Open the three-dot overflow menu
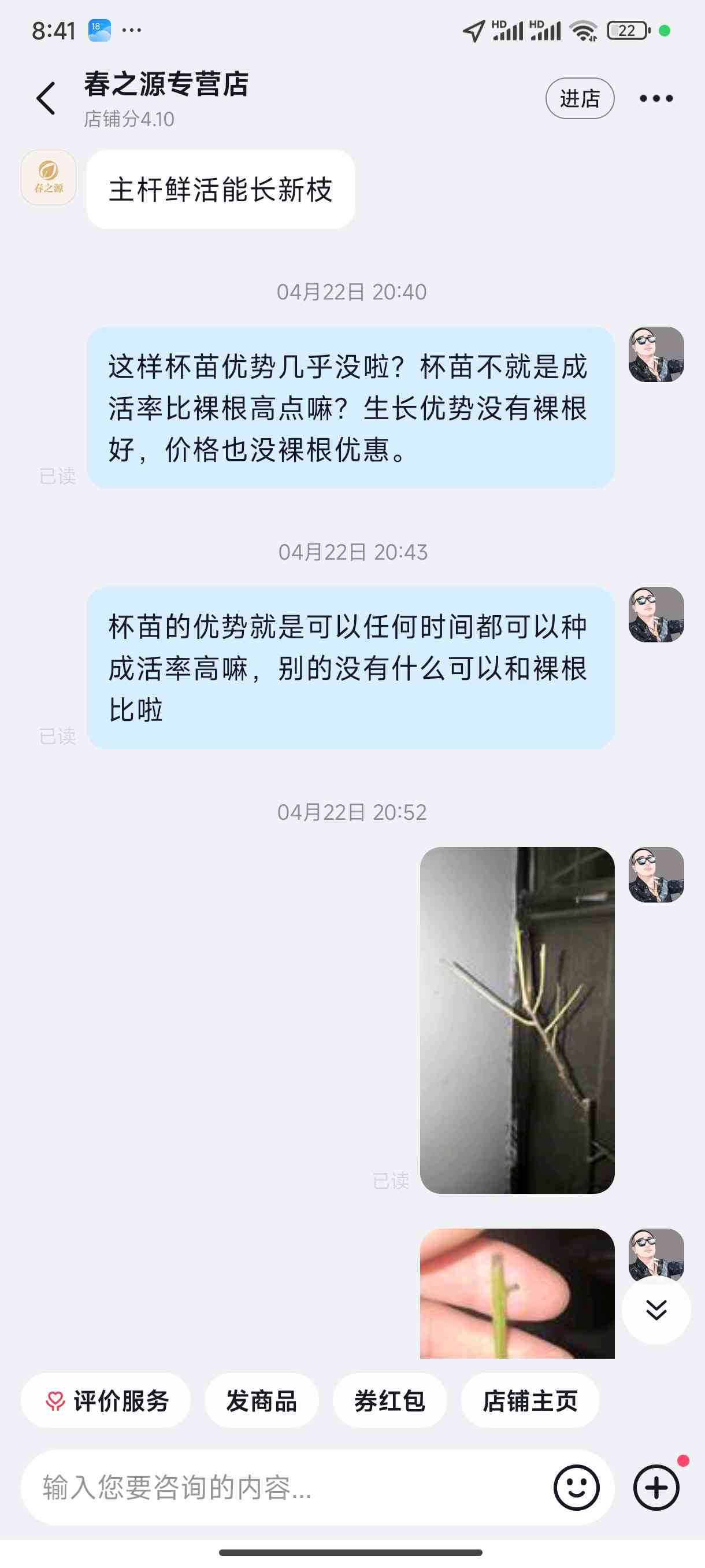Image resolution: width=705 pixels, height=1568 pixels. [656, 99]
